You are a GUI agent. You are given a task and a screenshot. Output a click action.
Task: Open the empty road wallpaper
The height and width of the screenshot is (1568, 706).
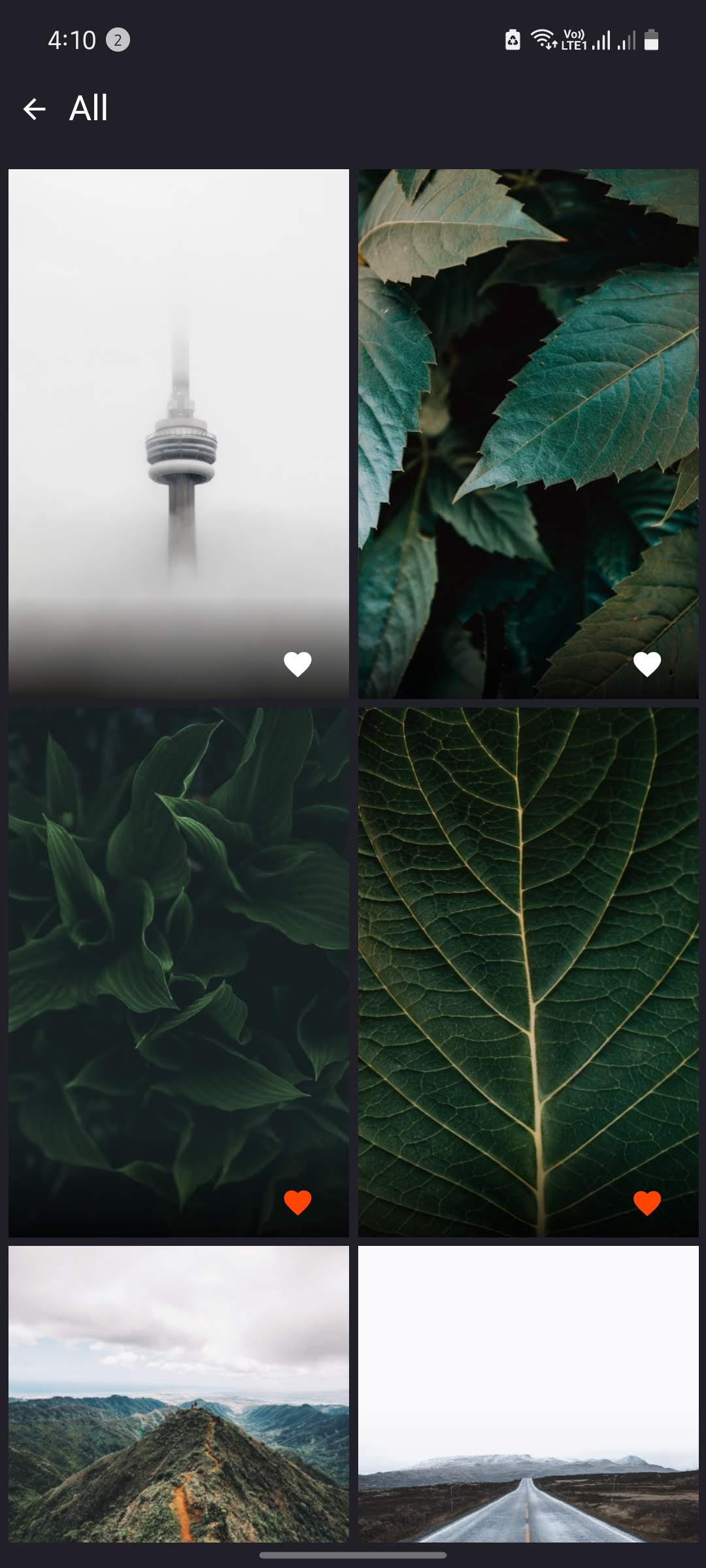pyautogui.click(x=528, y=1395)
